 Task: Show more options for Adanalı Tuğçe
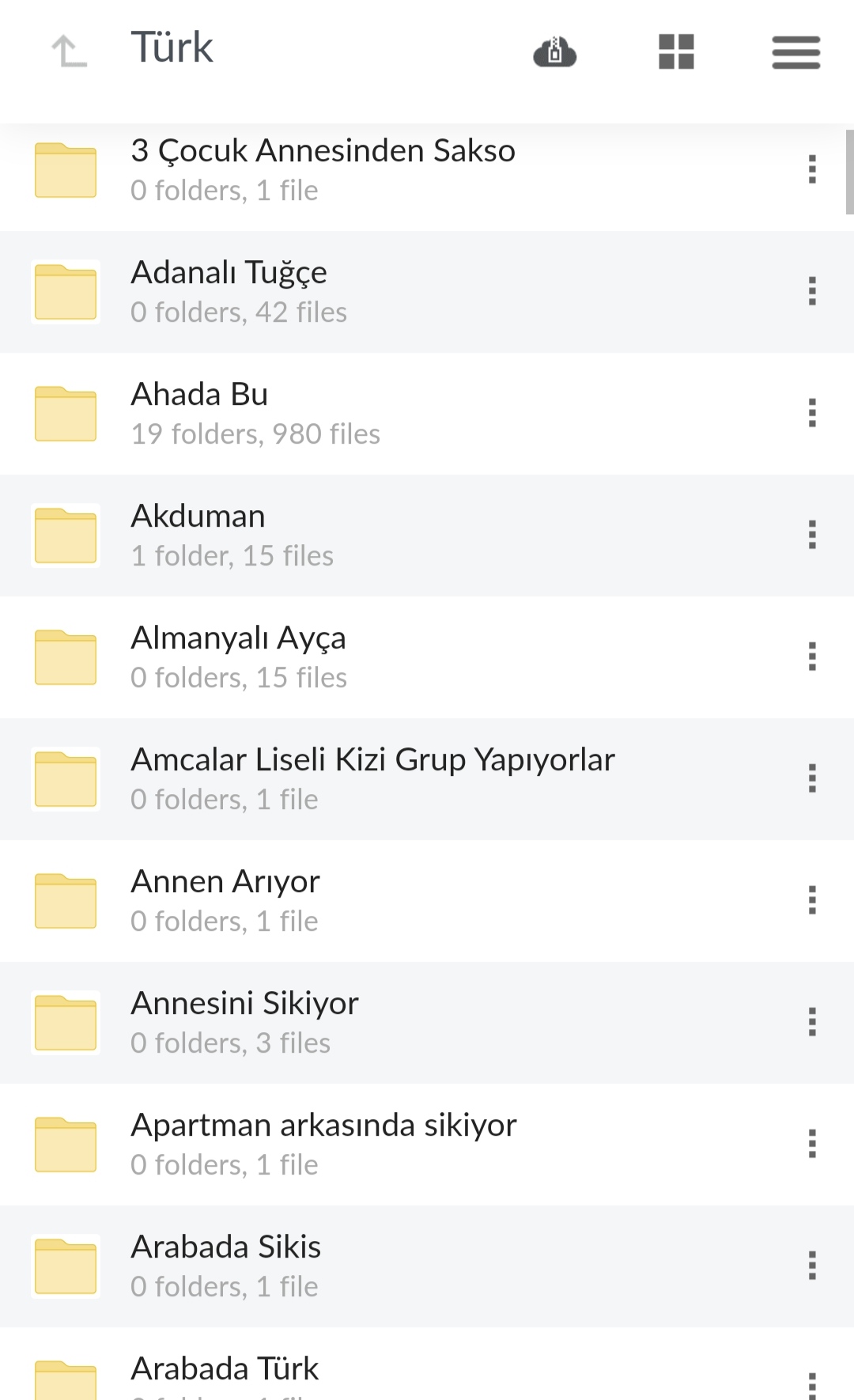pos(811,292)
